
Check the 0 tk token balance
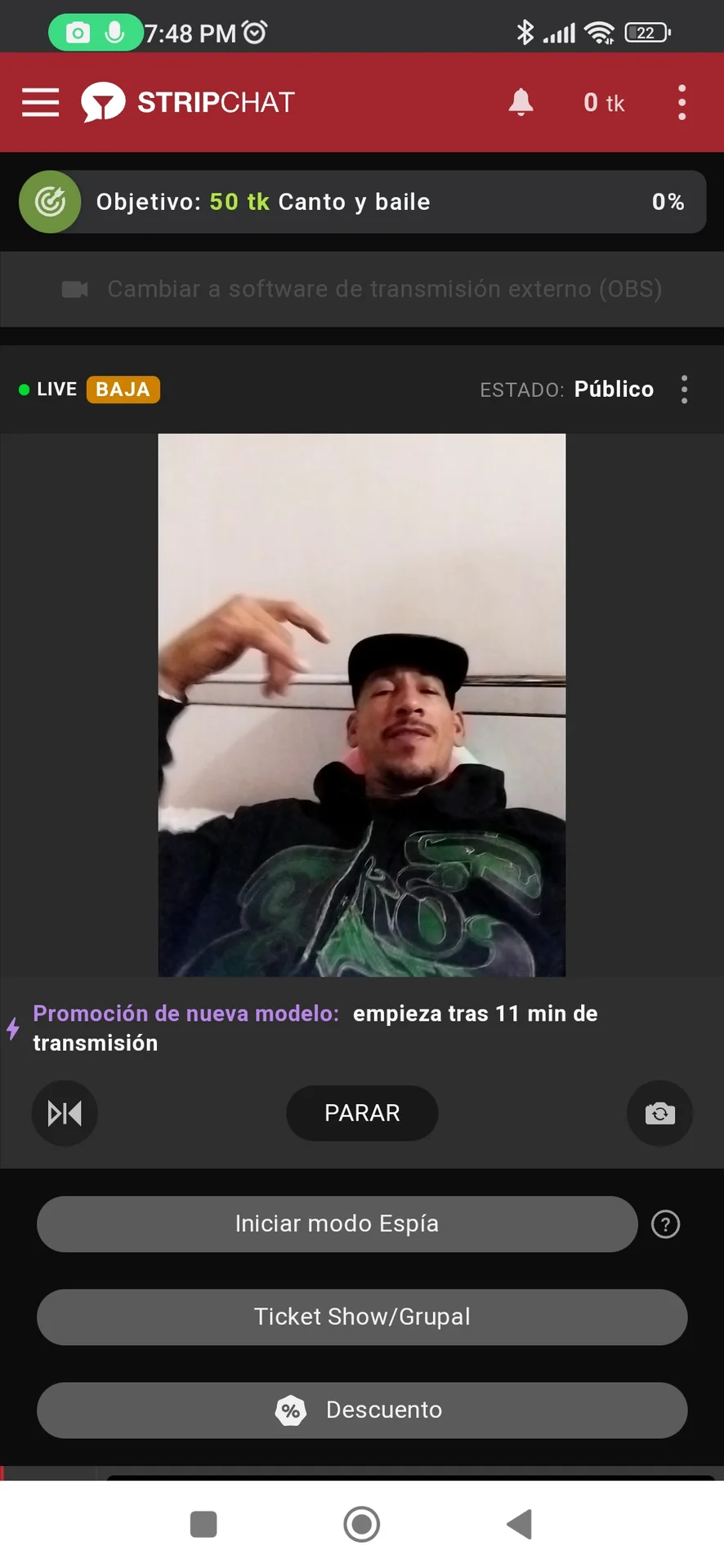tap(604, 103)
